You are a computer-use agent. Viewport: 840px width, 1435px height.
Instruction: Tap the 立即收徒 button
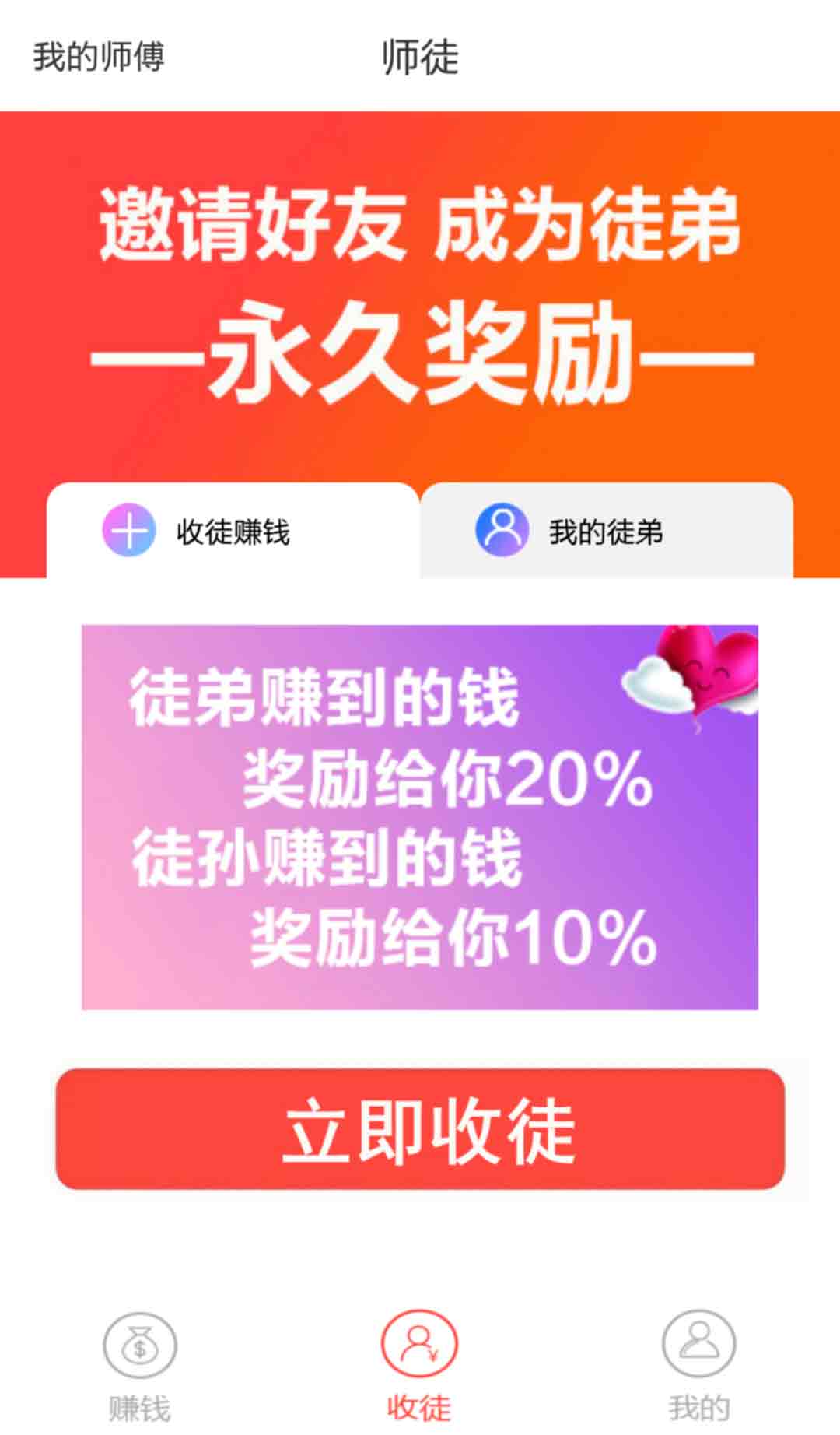(420, 1128)
